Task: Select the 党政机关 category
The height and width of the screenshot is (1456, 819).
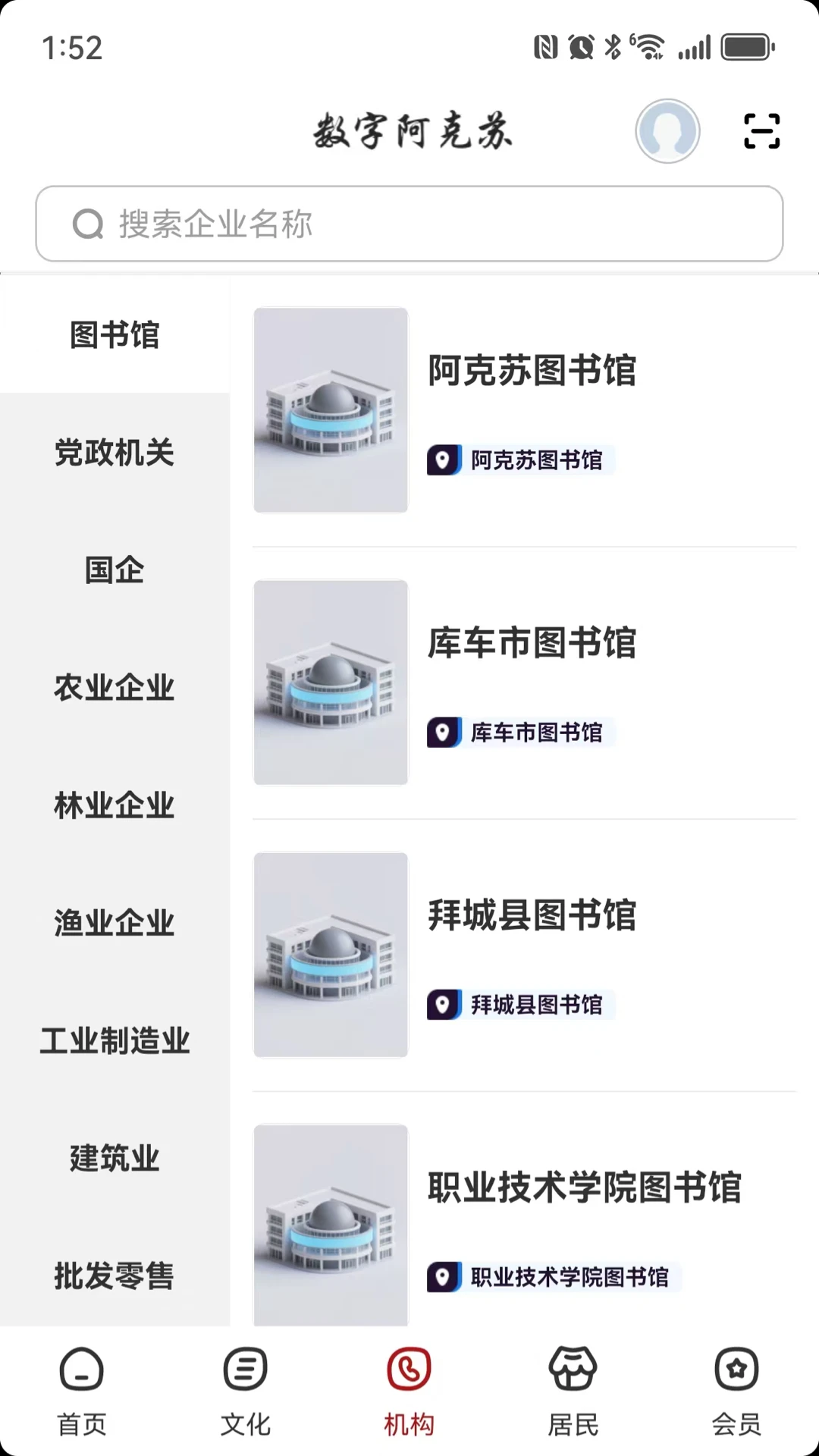Action: [x=115, y=453]
